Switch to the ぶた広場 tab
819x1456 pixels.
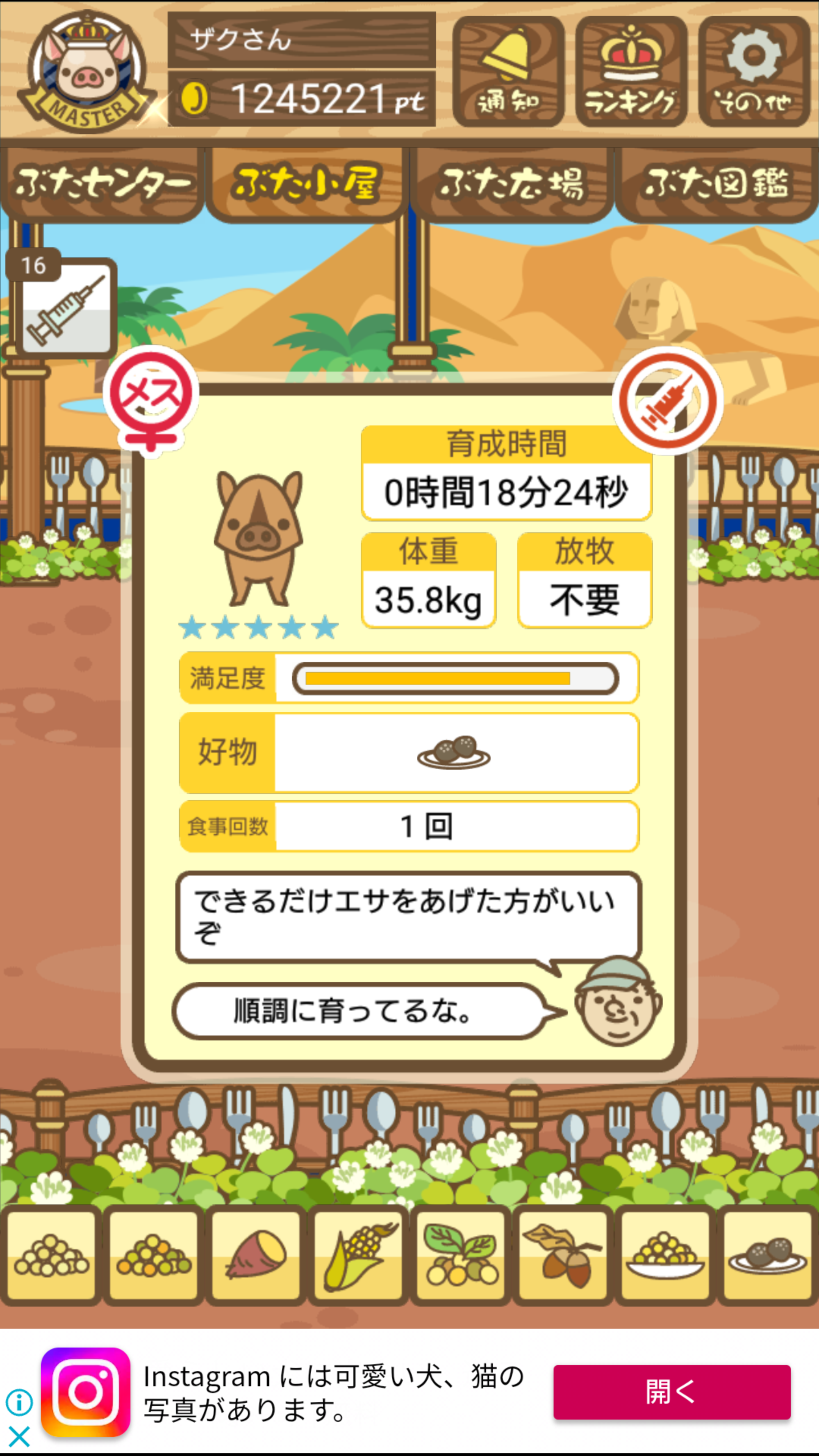click(511, 184)
